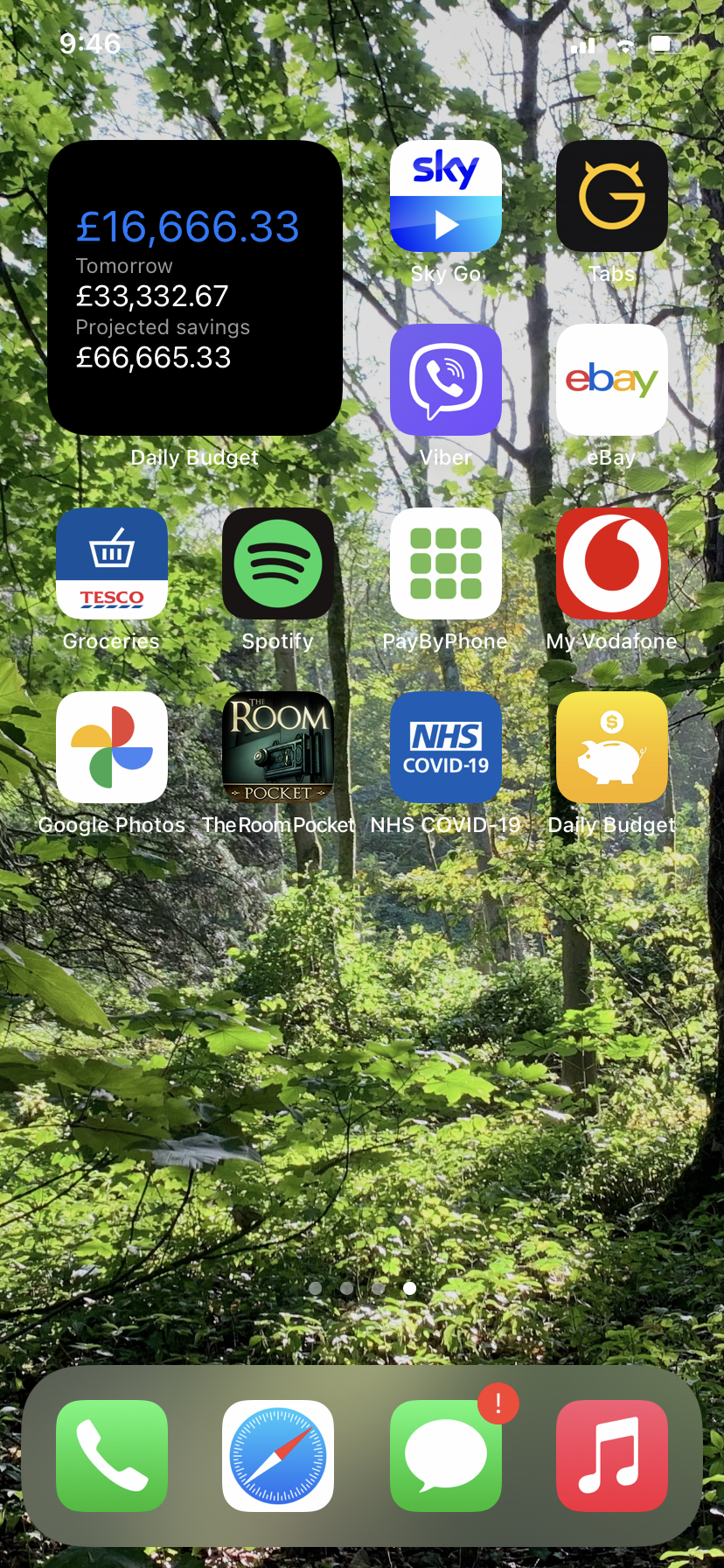Open the PayByPhone app
The height and width of the screenshot is (1568, 724).
(x=446, y=563)
